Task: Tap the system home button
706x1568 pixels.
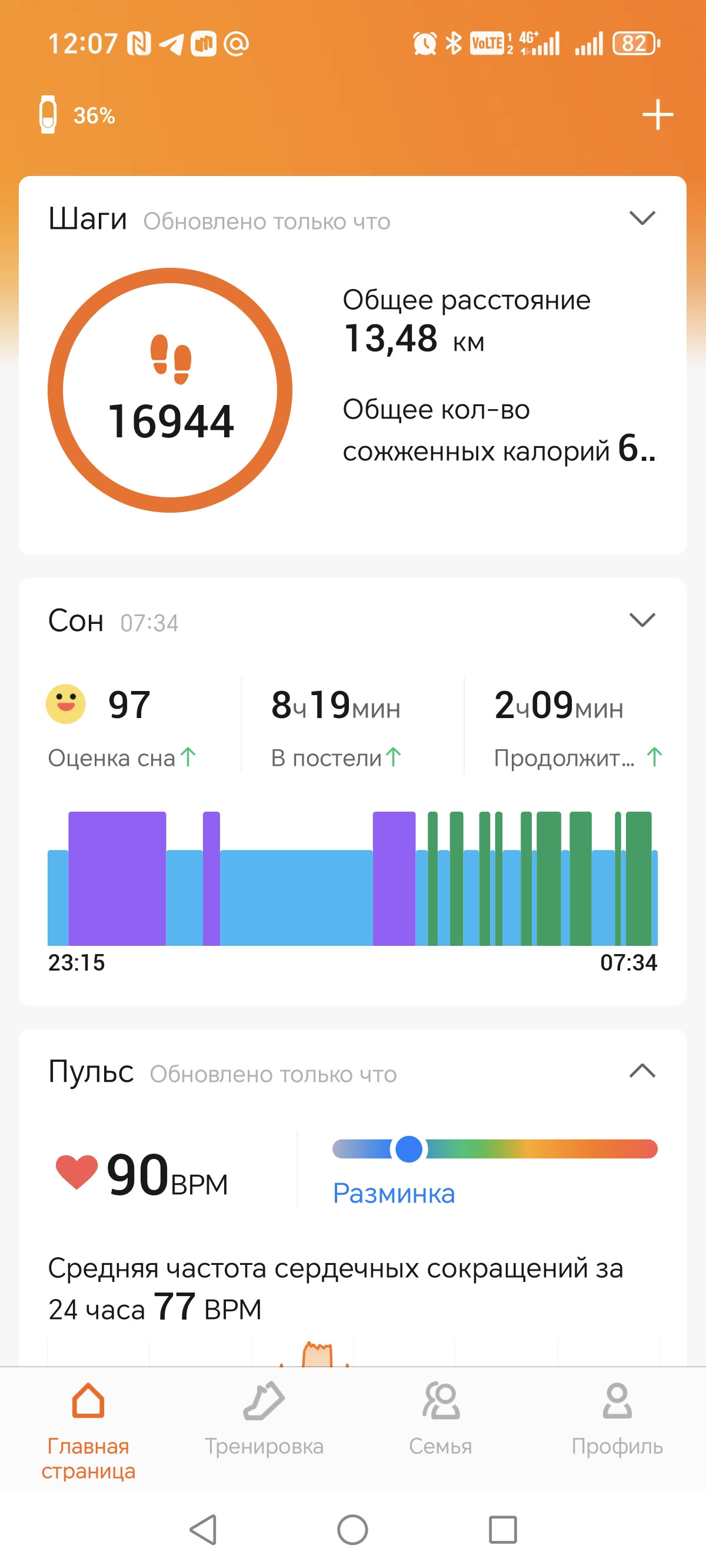Action: (353, 1529)
